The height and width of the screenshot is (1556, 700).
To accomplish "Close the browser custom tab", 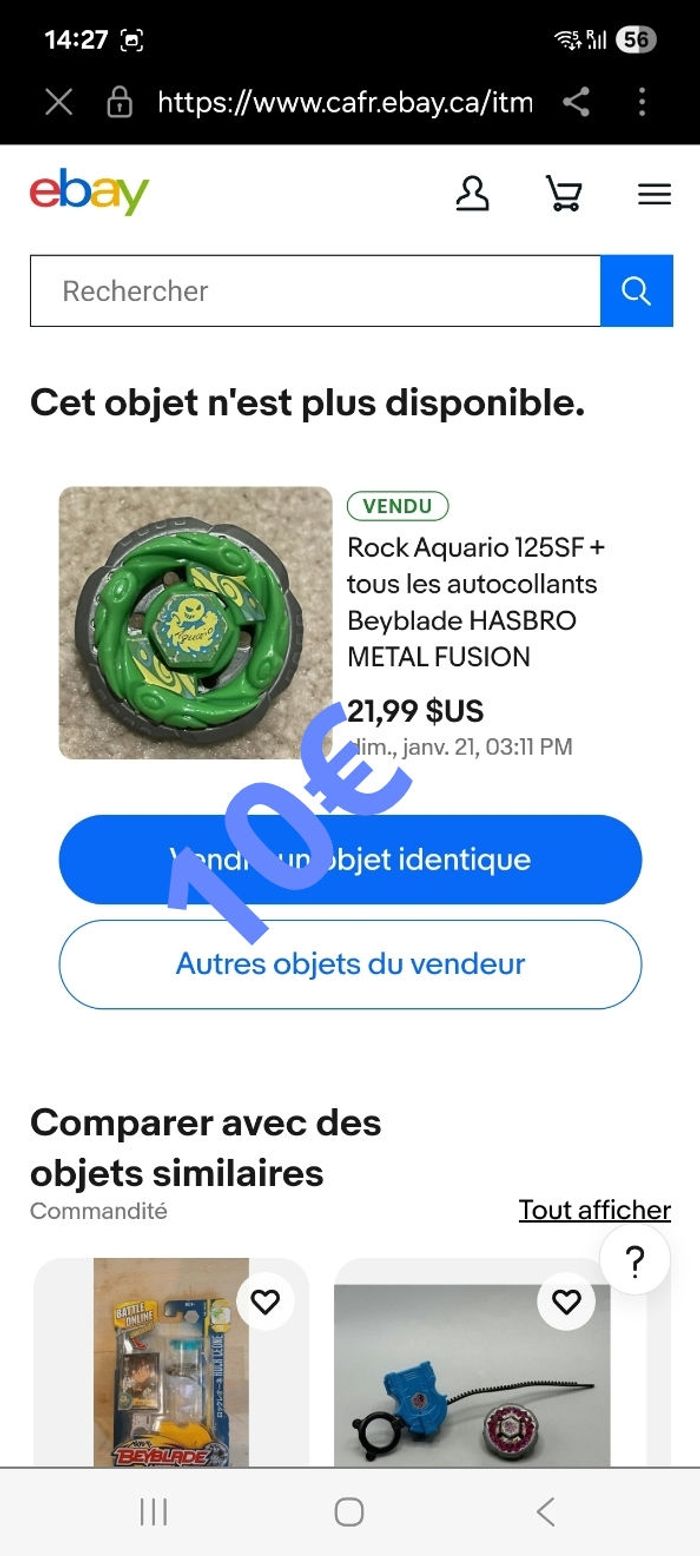I will pyautogui.click(x=59, y=101).
